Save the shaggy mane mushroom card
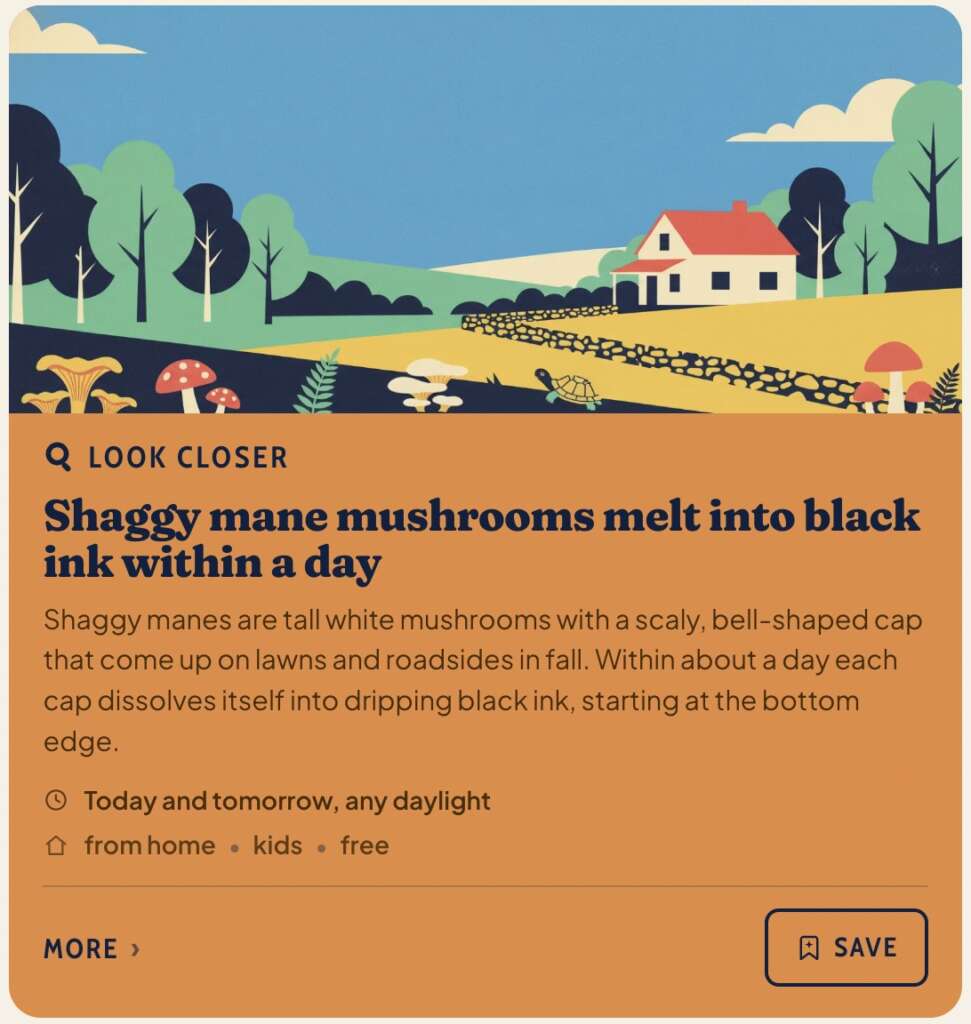 pos(846,947)
